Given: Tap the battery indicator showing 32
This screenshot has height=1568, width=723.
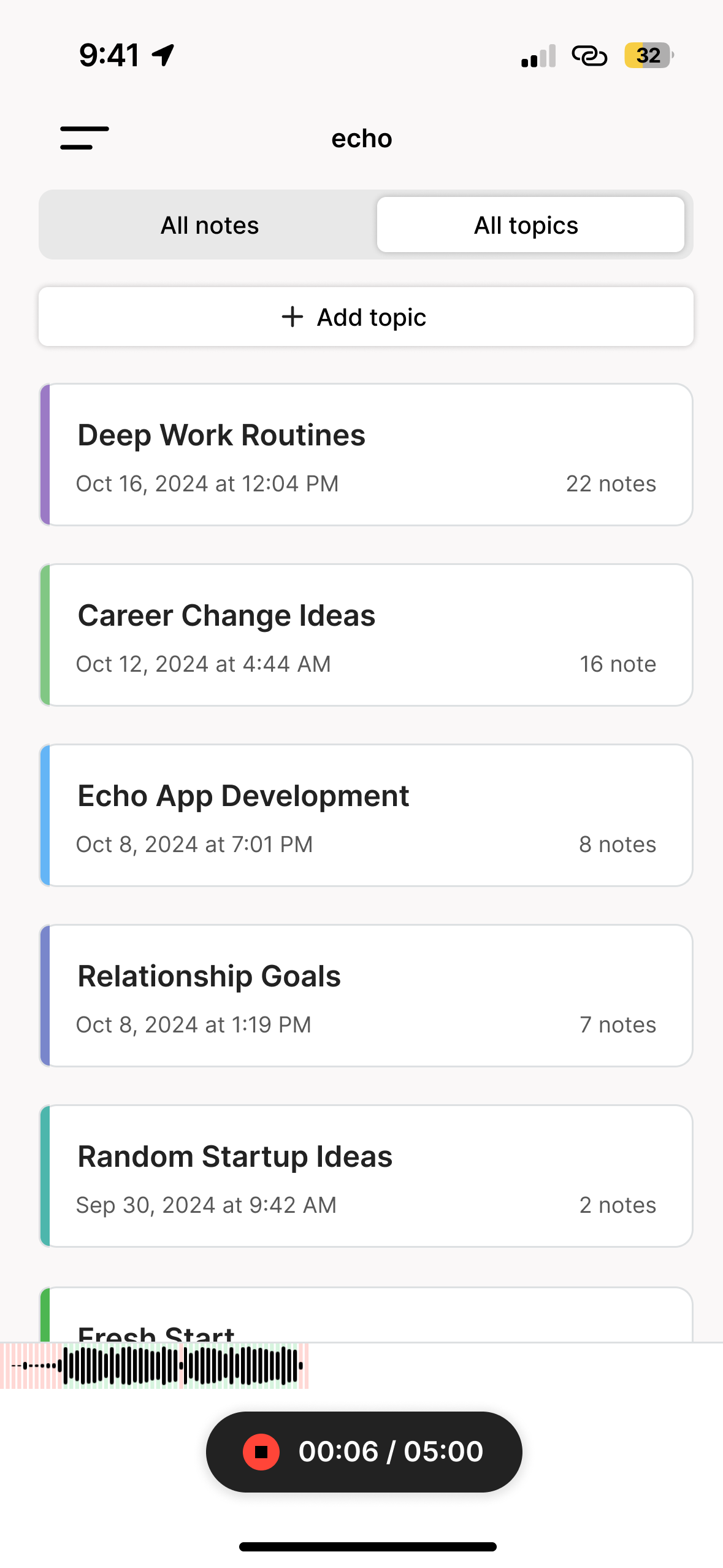Looking at the screenshot, I should (x=647, y=56).
